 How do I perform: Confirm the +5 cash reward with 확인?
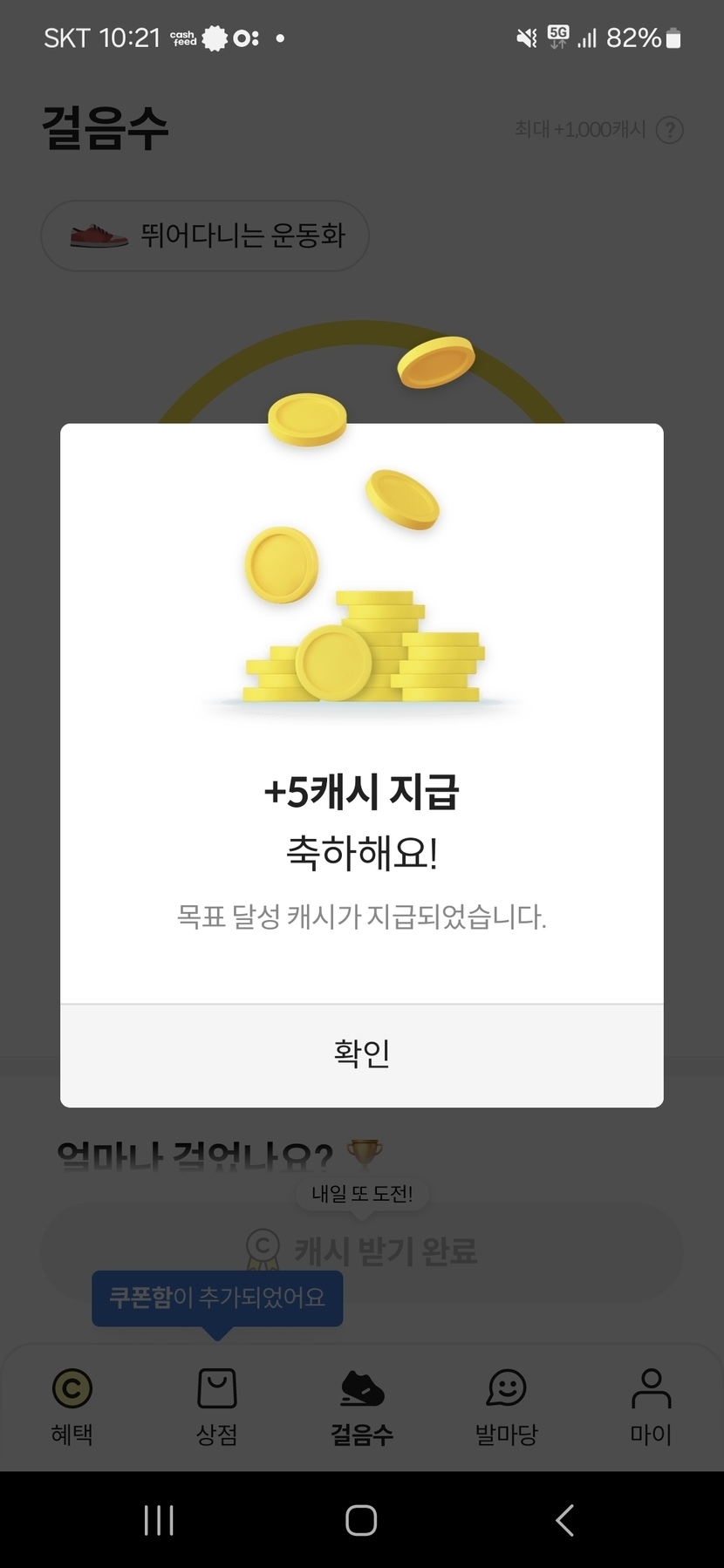361,1054
